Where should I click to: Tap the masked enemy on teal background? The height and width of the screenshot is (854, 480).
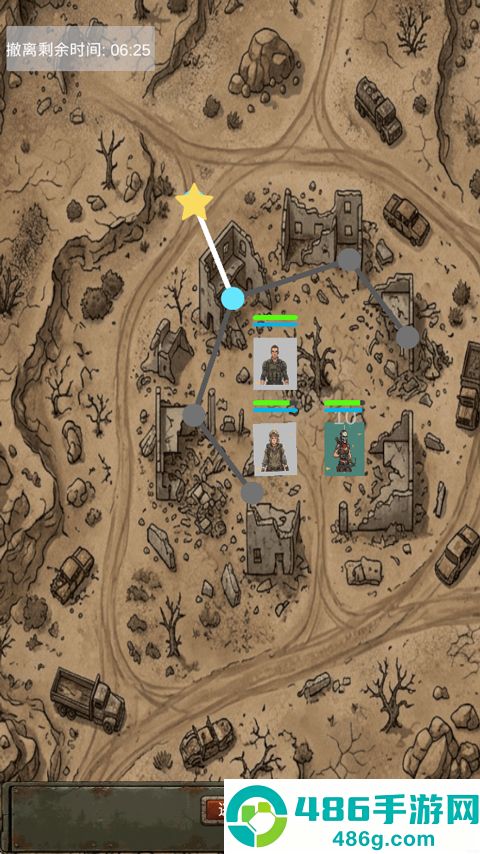click(344, 449)
